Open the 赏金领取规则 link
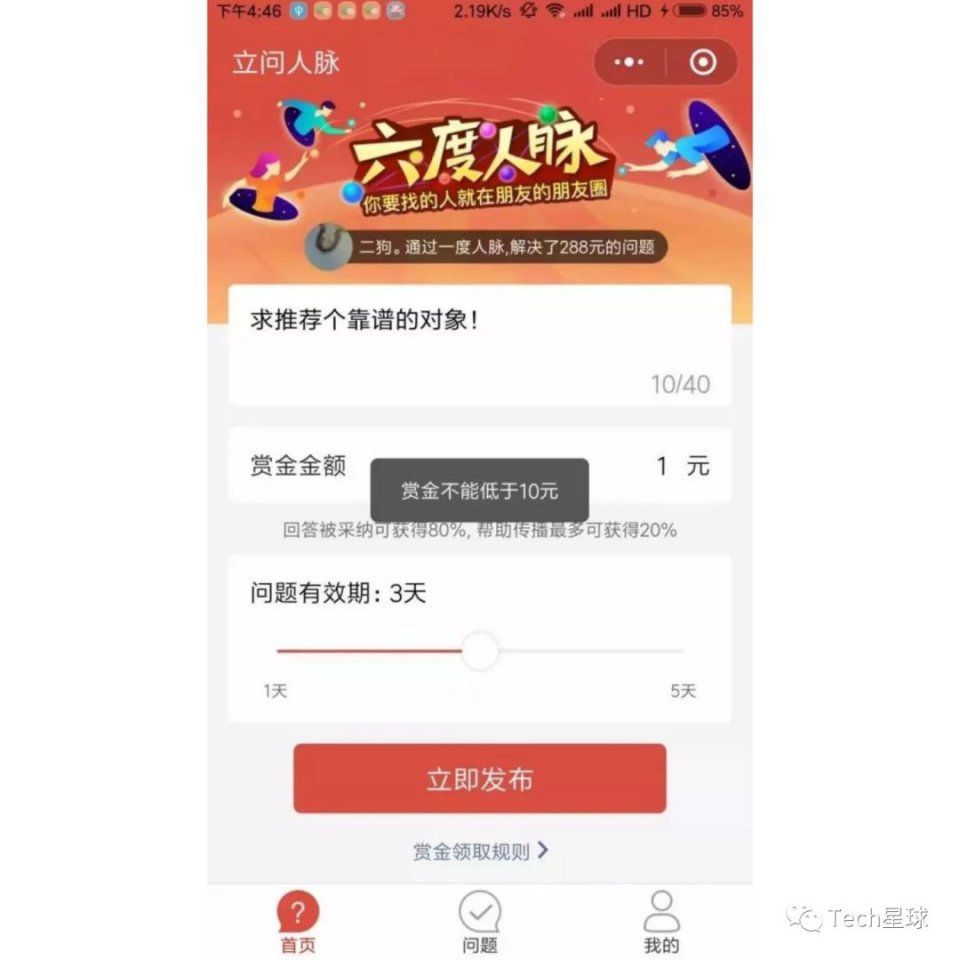The width and height of the screenshot is (960, 960). (480, 851)
